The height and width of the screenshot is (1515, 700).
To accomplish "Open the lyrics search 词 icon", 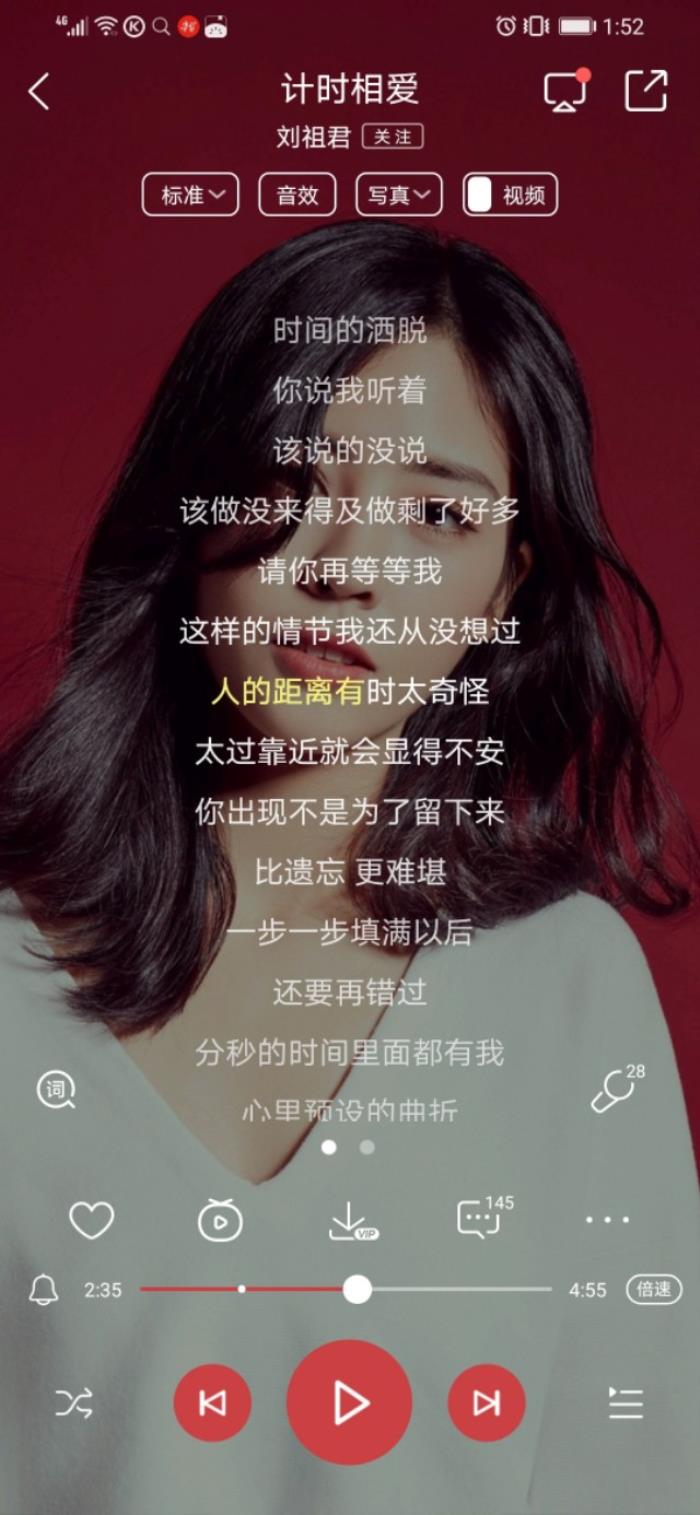I will [56, 1089].
